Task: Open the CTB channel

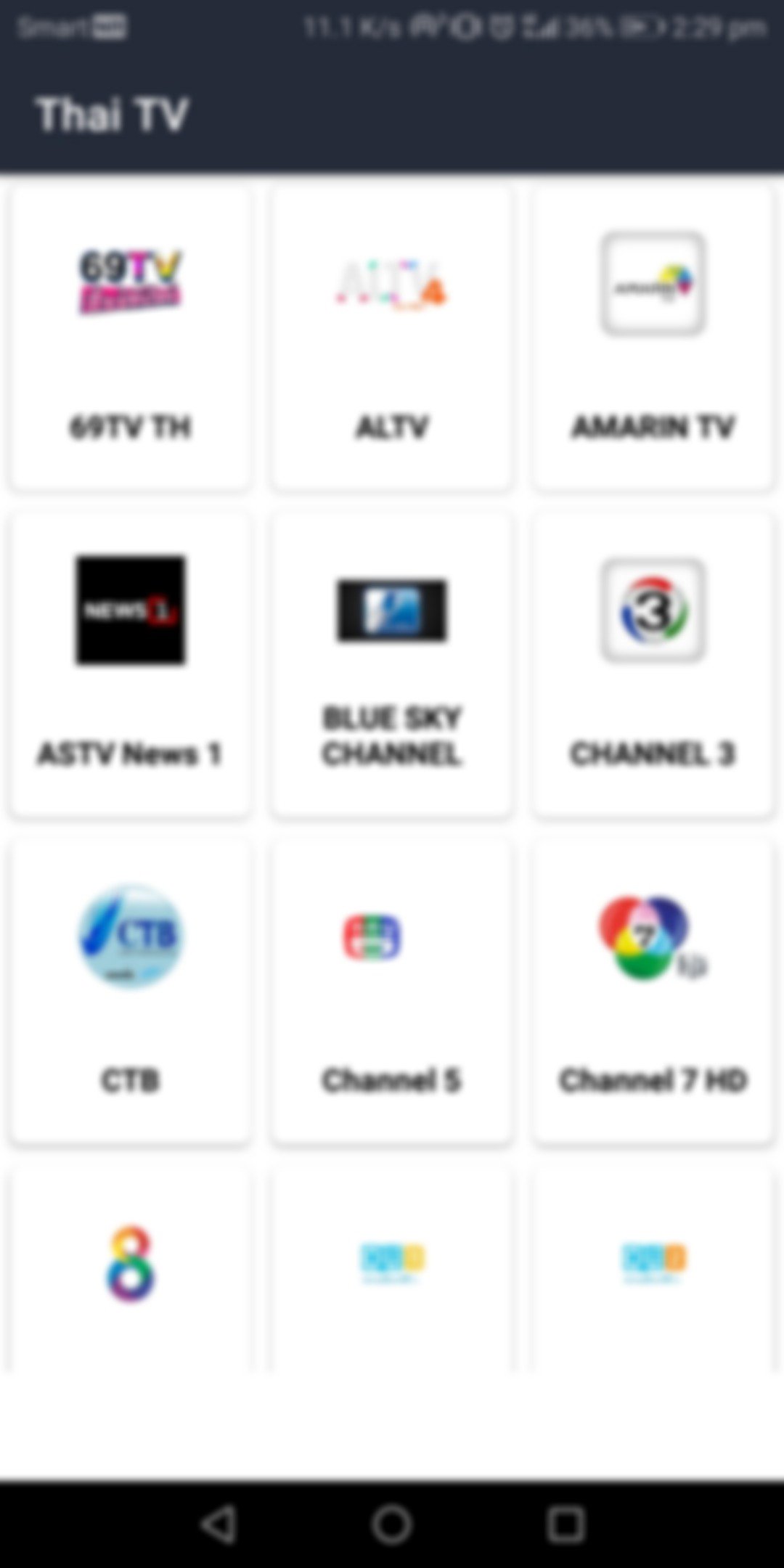Action: (x=131, y=991)
